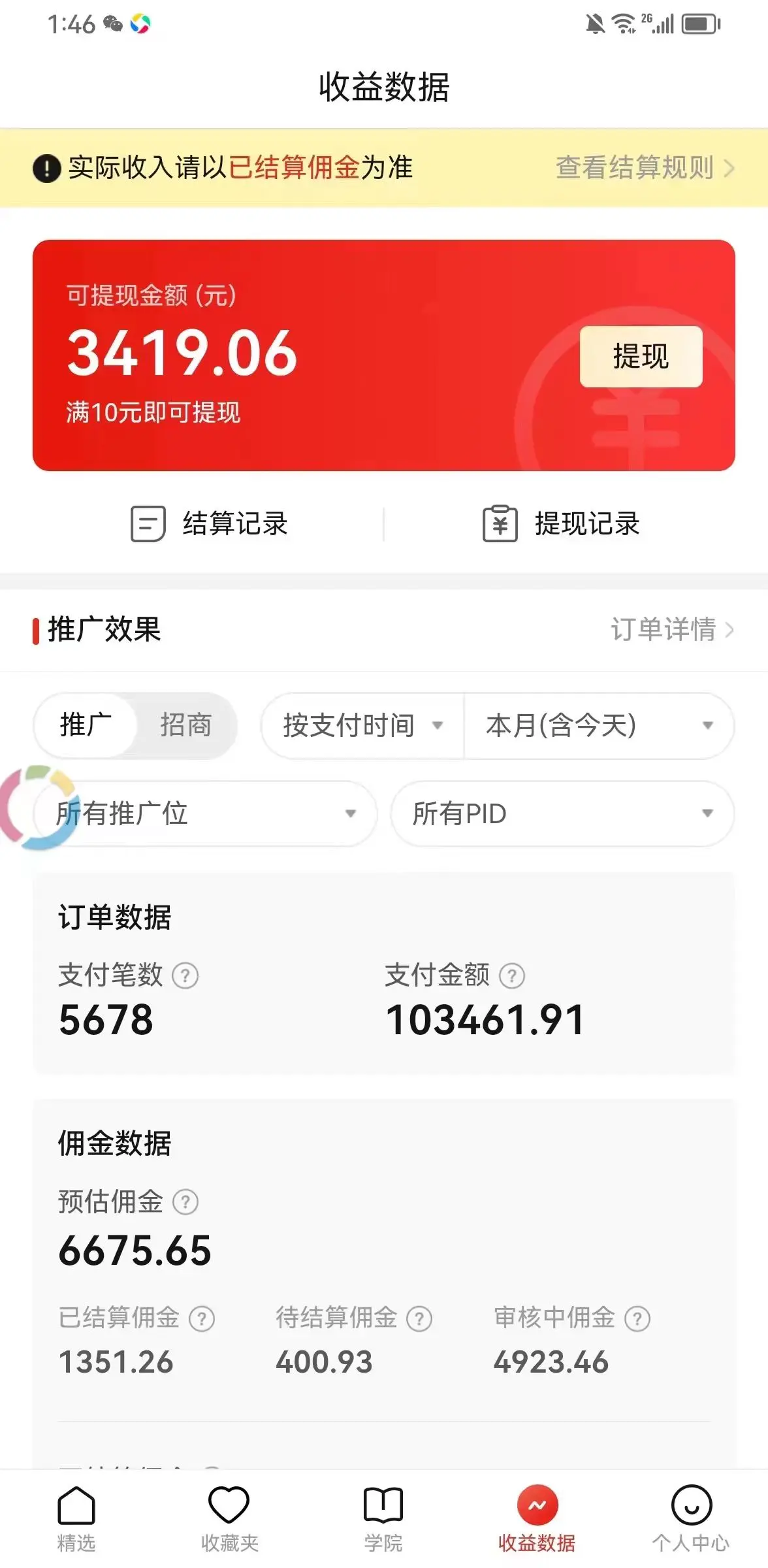Expand the 所有PID dropdown

pyautogui.click(x=563, y=813)
